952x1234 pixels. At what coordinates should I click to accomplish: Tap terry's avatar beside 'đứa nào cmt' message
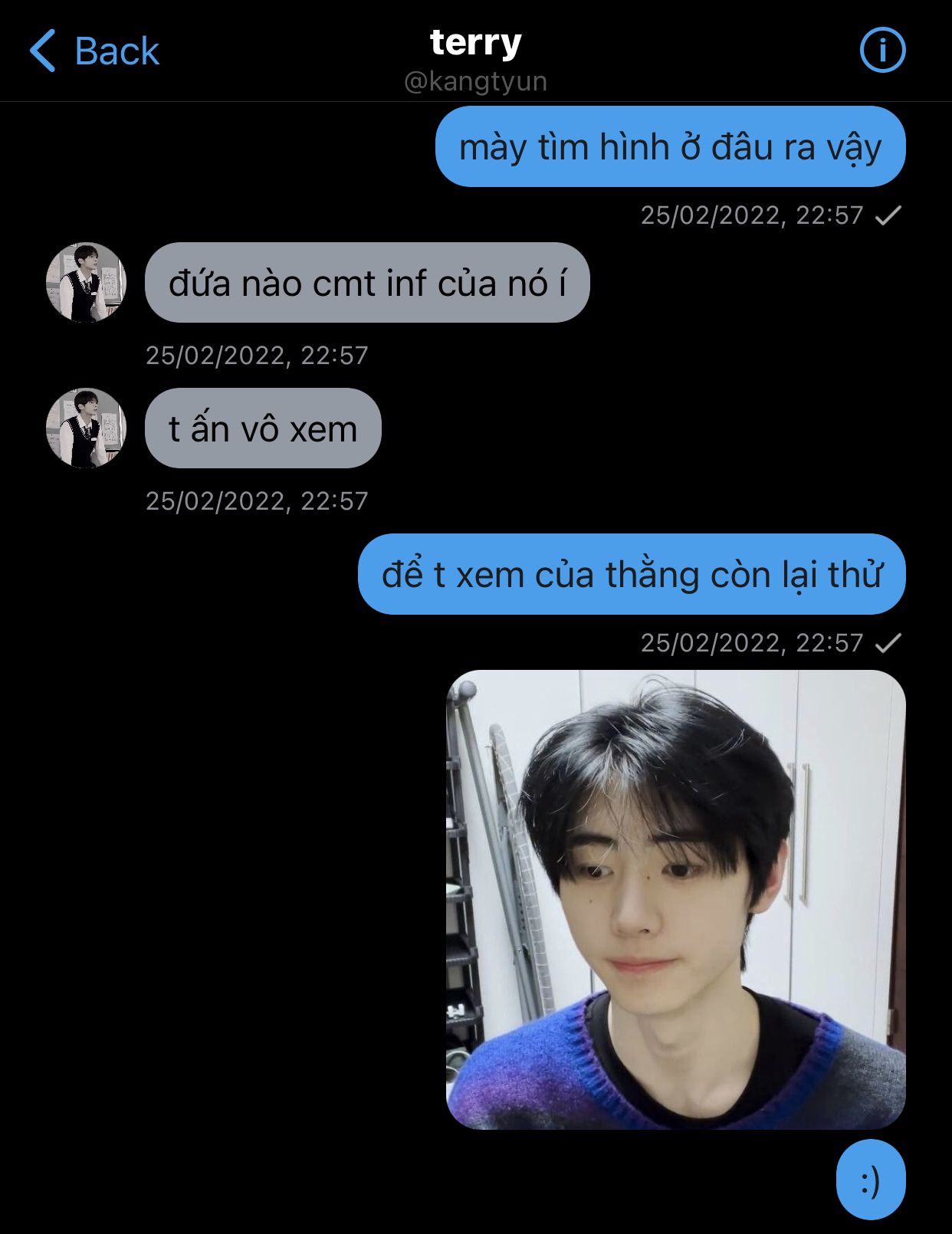(86, 283)
